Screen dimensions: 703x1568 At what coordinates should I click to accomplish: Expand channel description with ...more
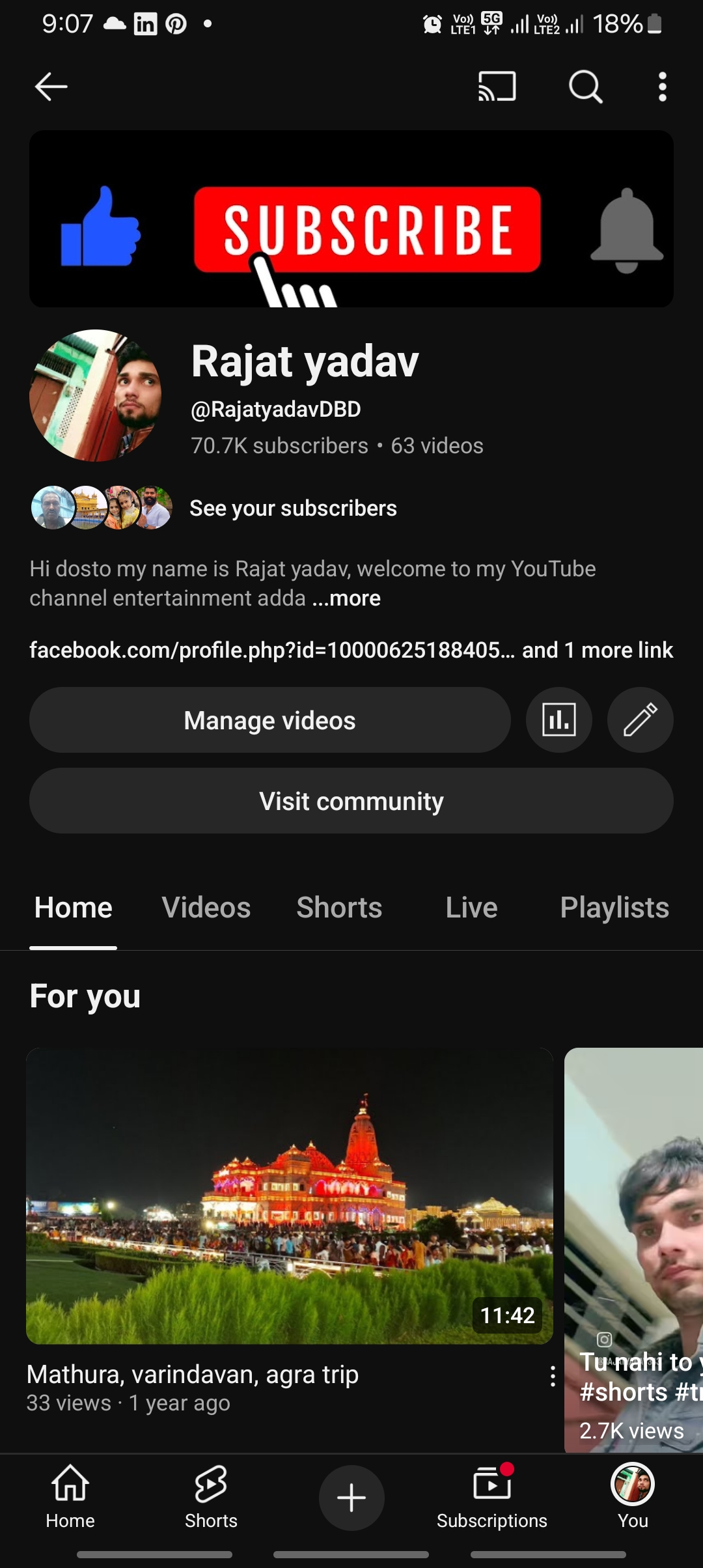coord(346,598)
